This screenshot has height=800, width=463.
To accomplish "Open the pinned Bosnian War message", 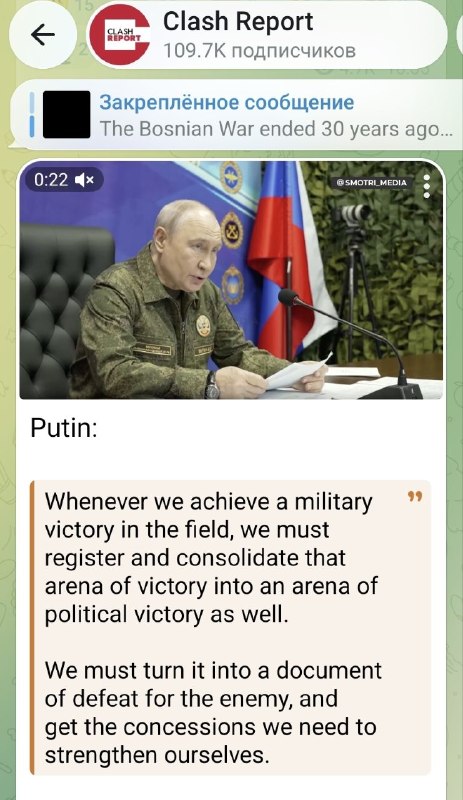I will pos(238,115).
